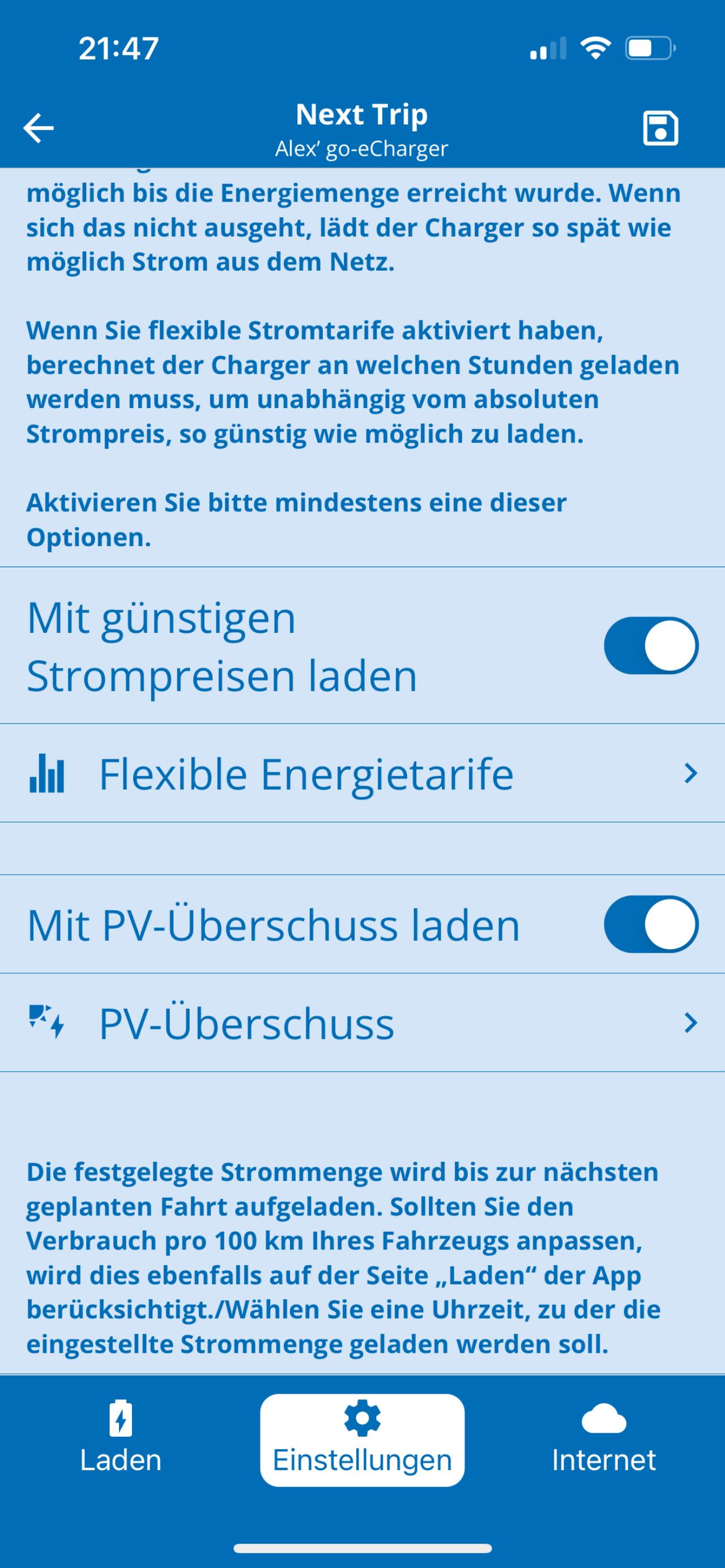Open the PV-Überschuss row
Screen dimensions: 725x1568
pyautogui.click(x=362, y=1023)
